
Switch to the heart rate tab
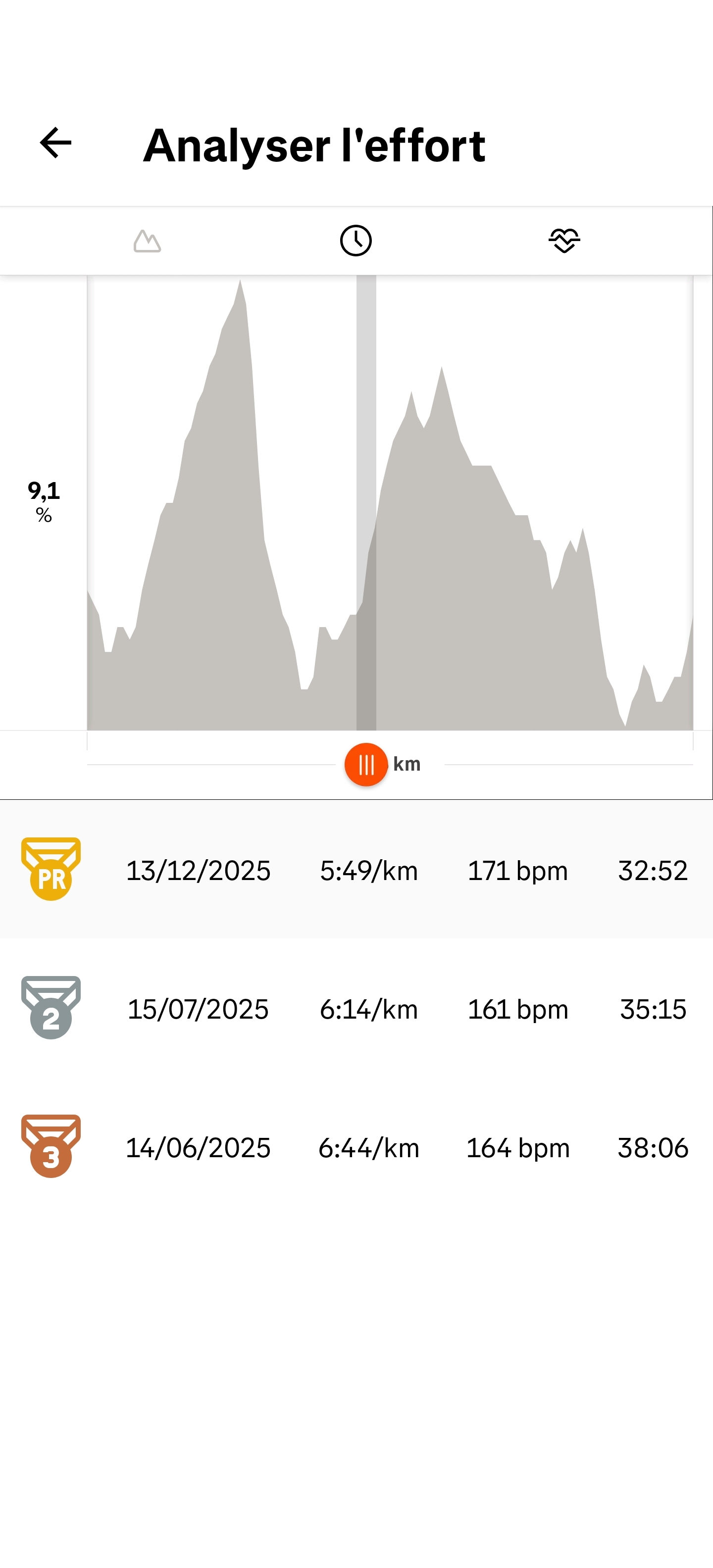click(564, 241)
